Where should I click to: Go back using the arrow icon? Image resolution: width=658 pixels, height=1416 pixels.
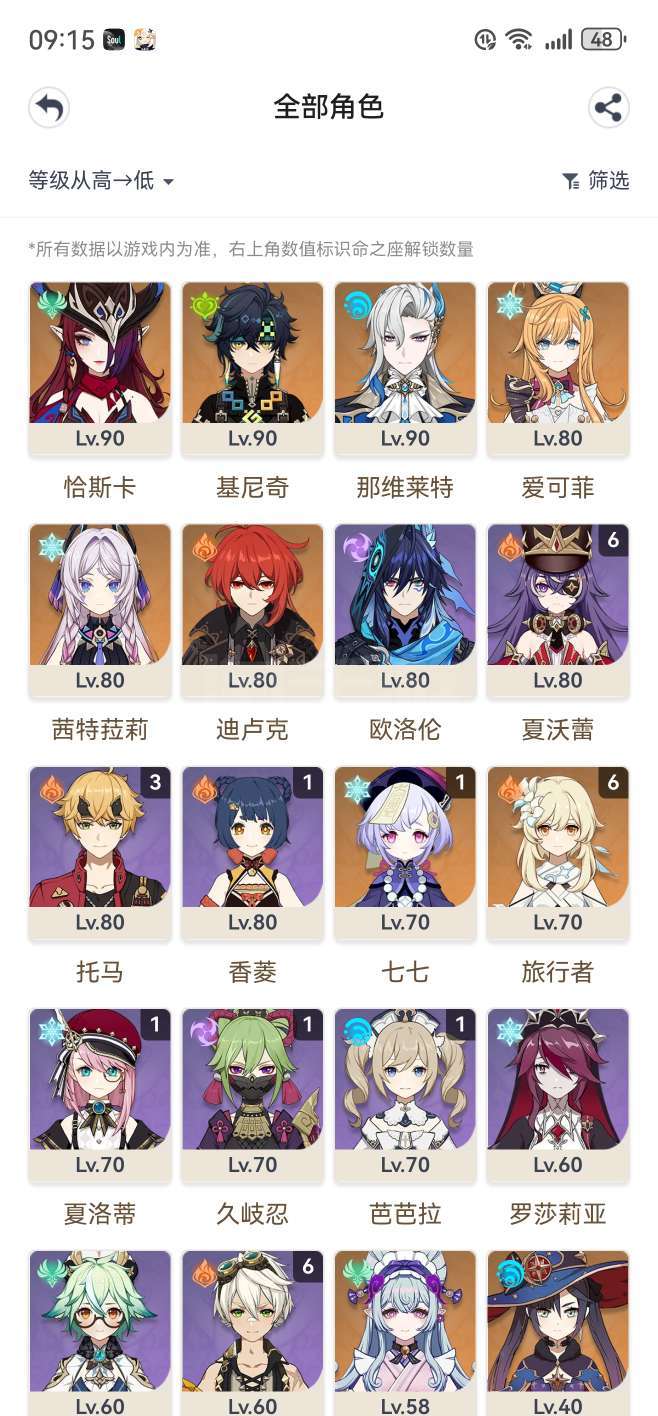49,107
